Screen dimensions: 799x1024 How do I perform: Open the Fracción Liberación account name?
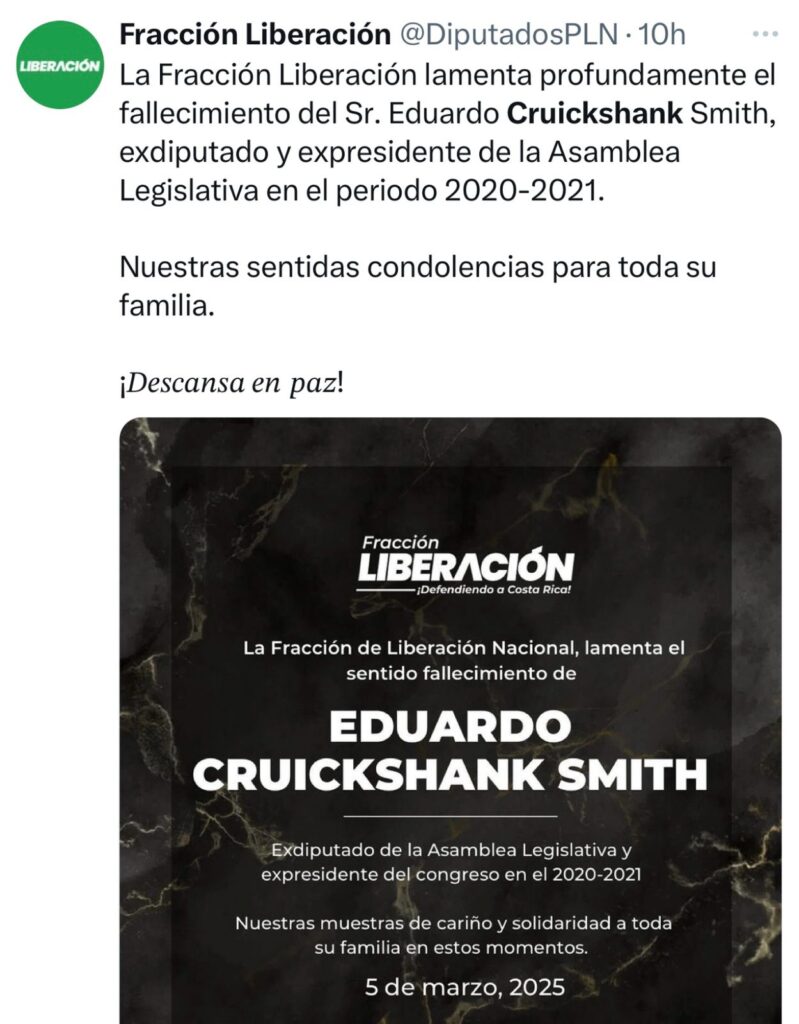(x=254, y=35)
